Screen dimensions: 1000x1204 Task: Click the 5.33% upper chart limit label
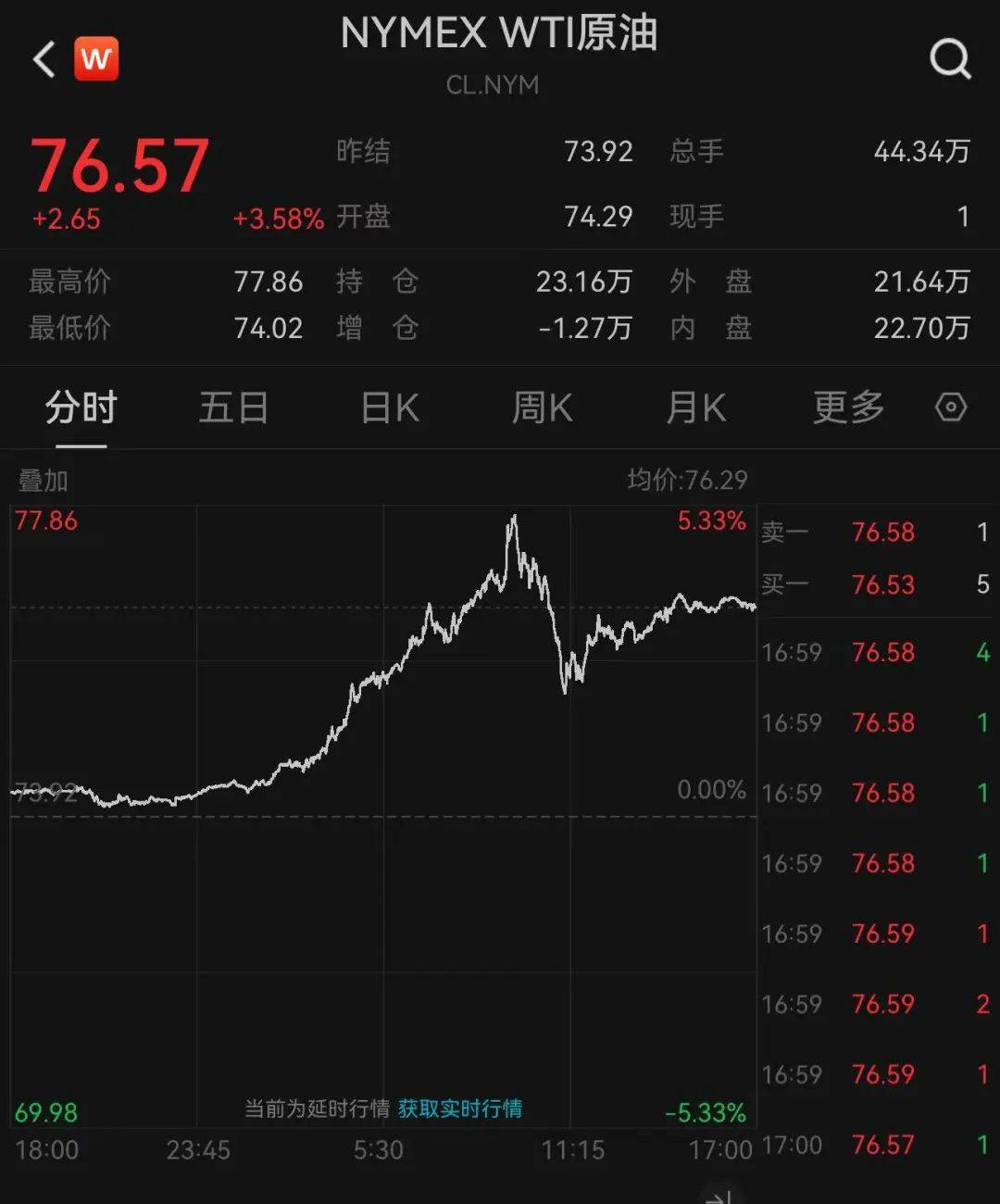pos(711,520)
